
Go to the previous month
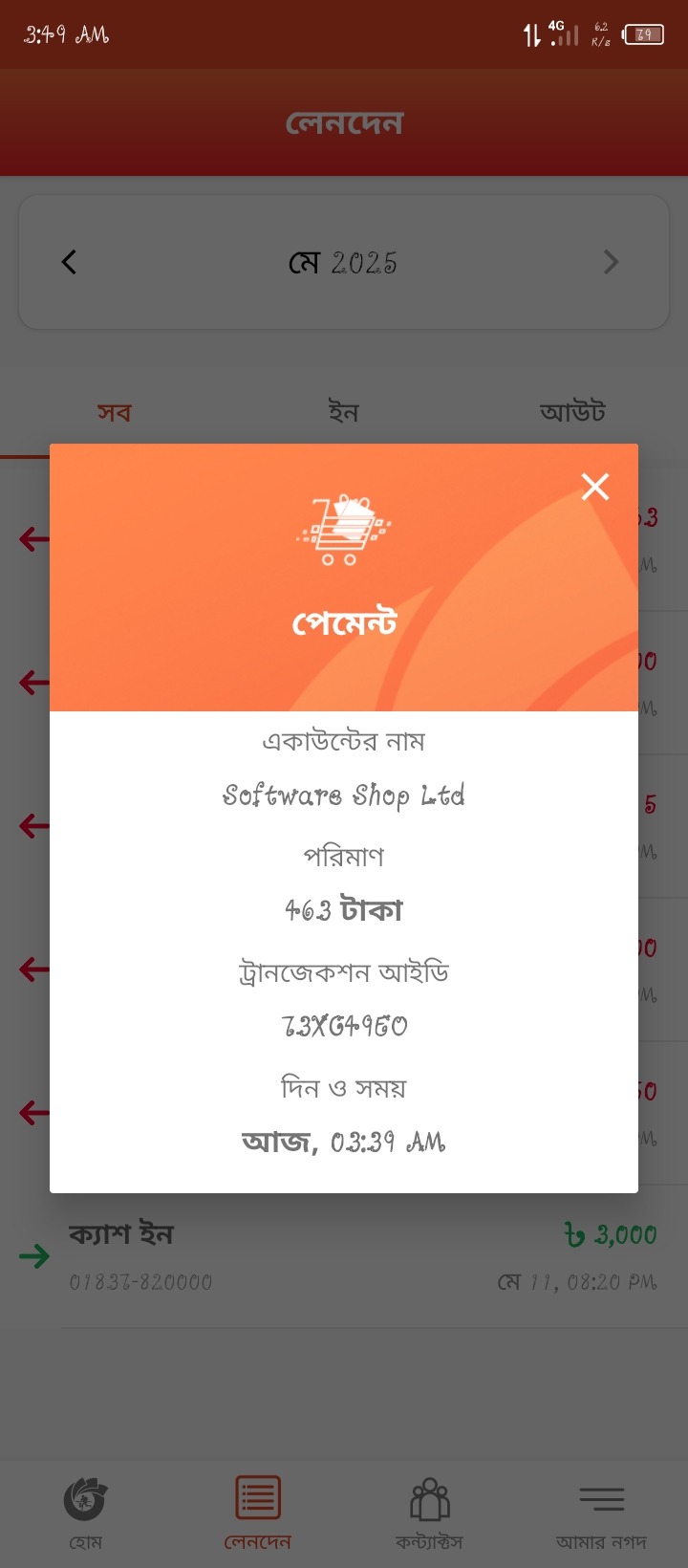(x=69, y=262)
